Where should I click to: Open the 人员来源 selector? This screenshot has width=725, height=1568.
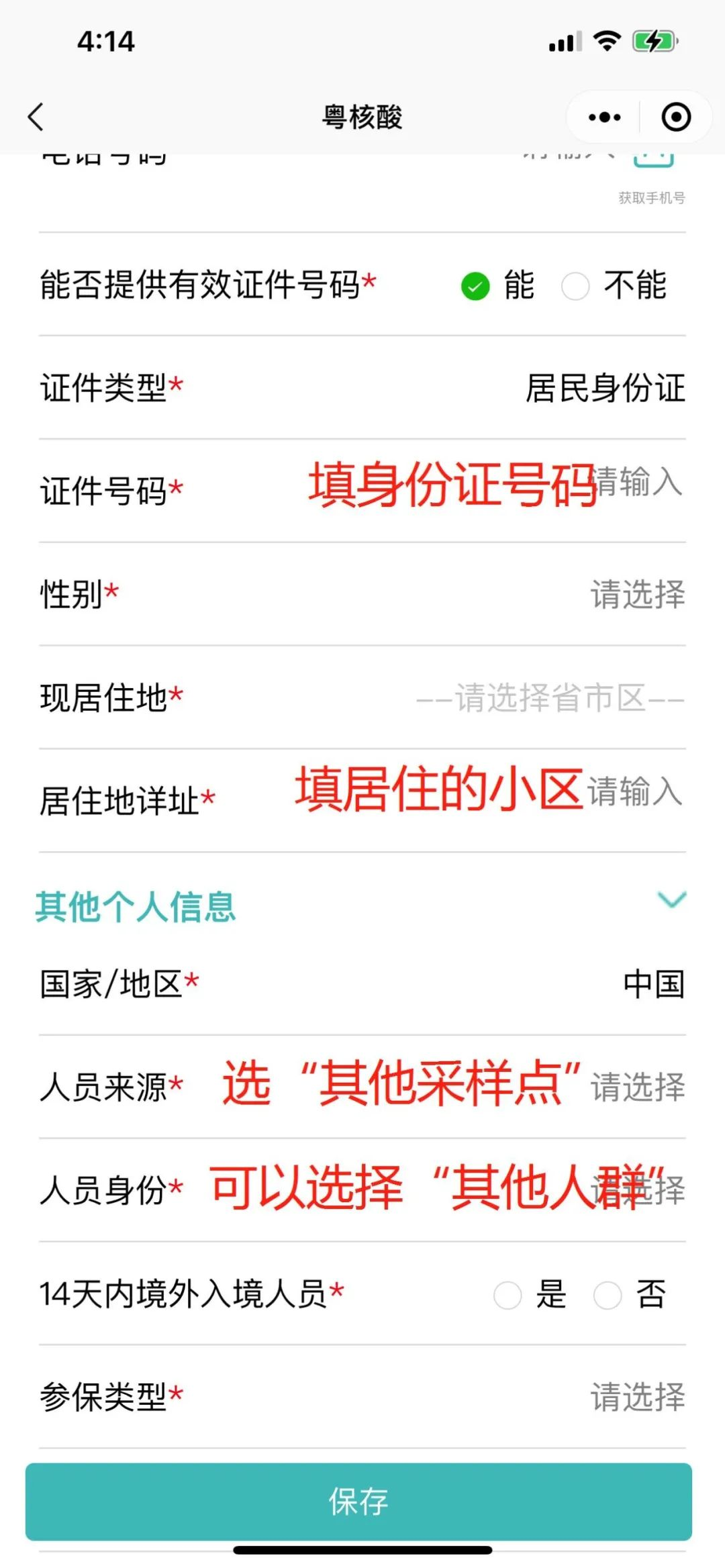click(x=636, y=1087)
